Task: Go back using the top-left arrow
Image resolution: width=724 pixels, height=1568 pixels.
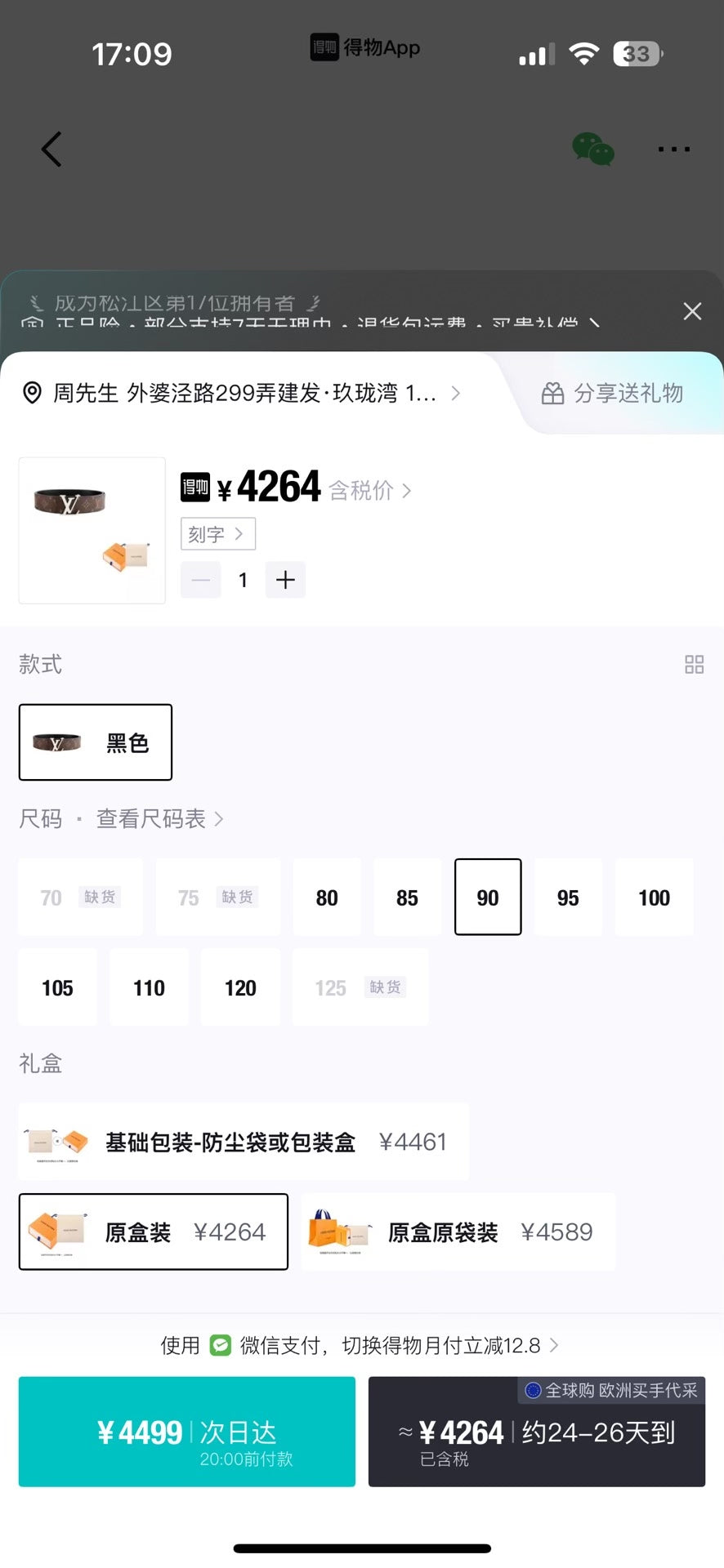Action: [x=51, y=149]
